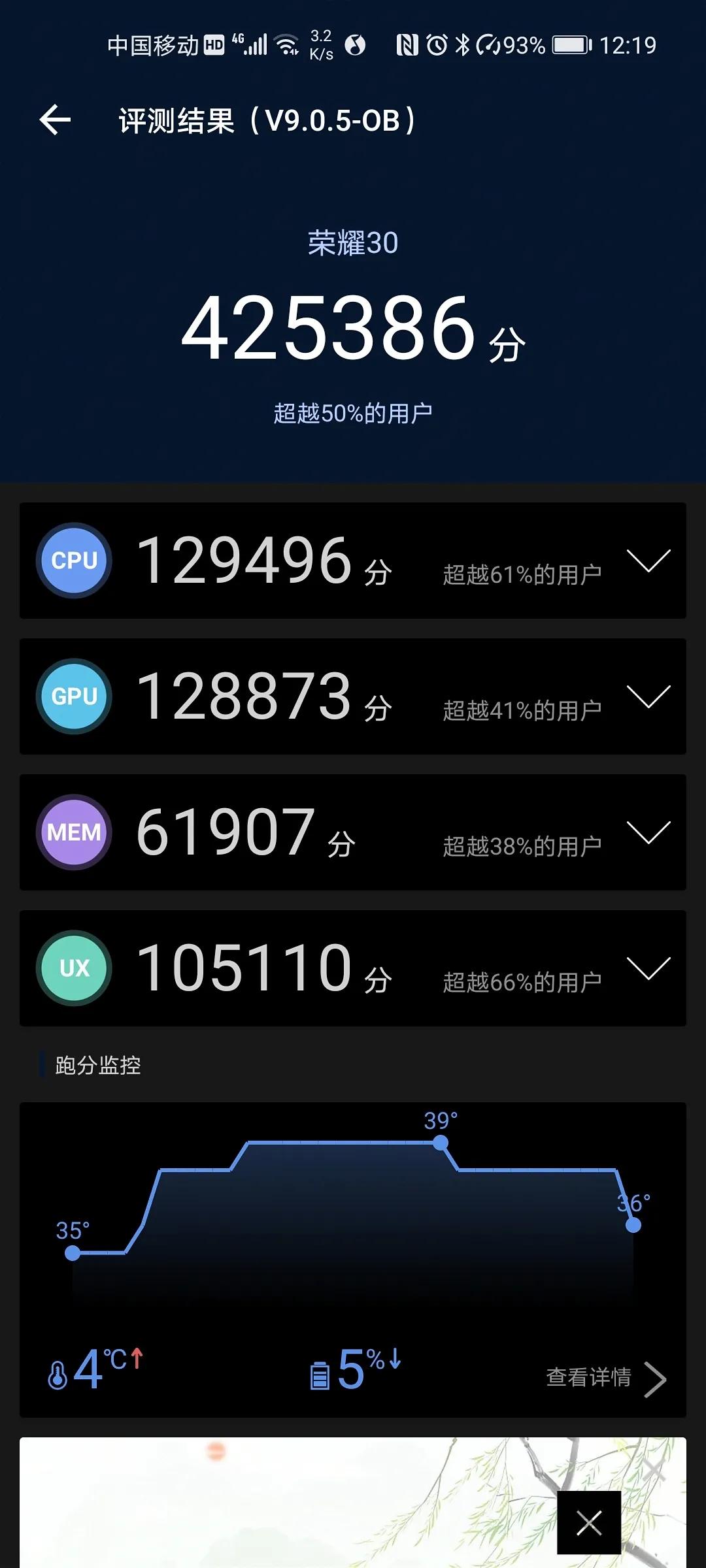Image resolution: width=706 pixels, height=1568 pixels.
Task: Tap the UX score icon
Action: pyautogui.click(x=73, y=968)
